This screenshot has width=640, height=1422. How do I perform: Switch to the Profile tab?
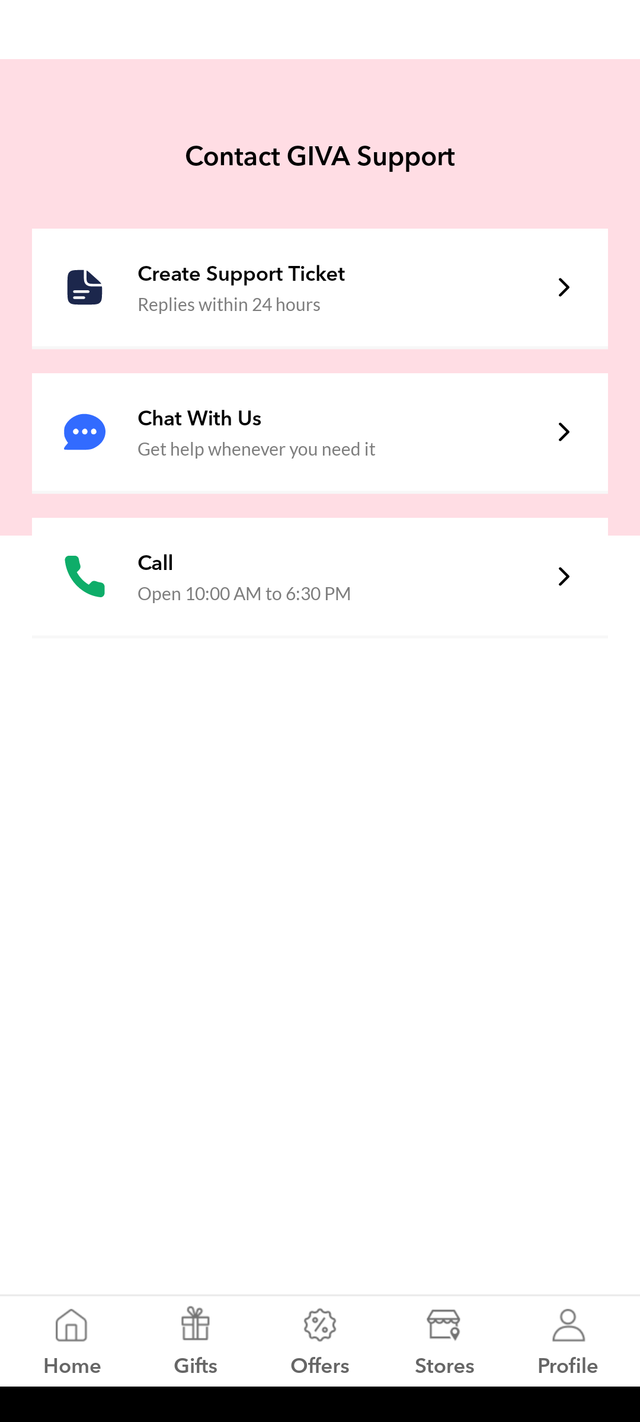(568, 1341)
